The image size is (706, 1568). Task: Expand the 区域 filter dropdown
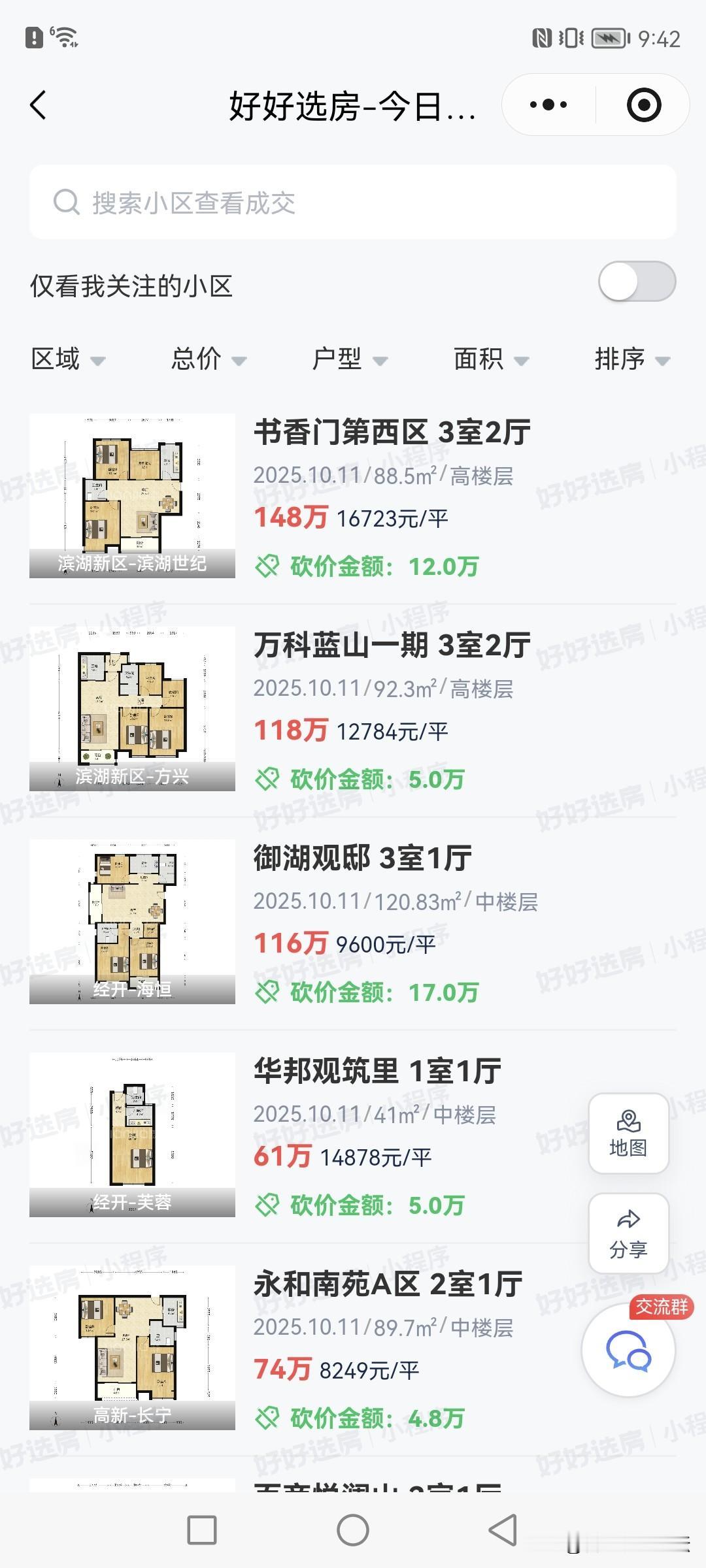pyautogui.click(x=68, y=359)
